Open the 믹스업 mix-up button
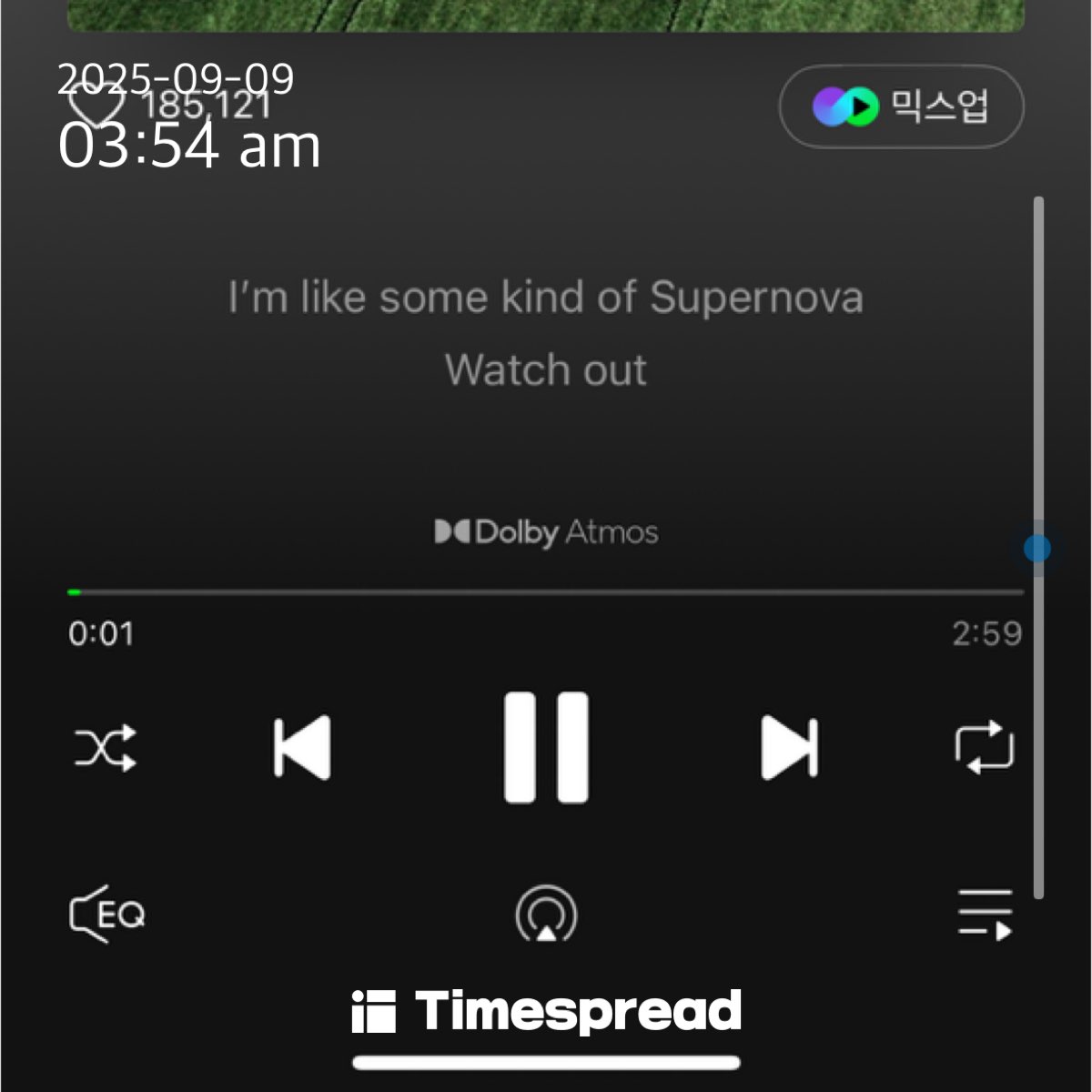The height and width of the screenshot is (1092, 1092). tap(901, 106)
